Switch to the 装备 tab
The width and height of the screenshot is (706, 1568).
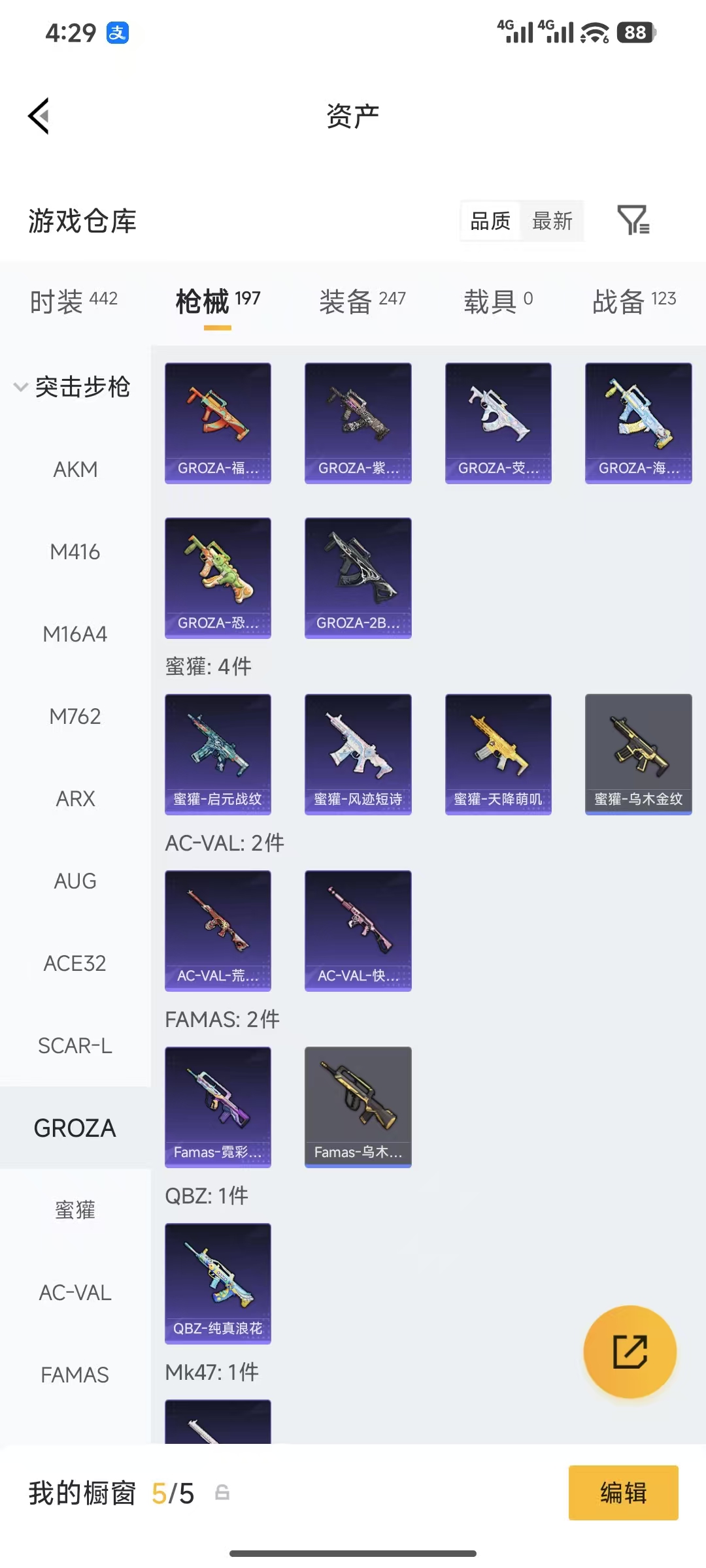pos(362,301)
